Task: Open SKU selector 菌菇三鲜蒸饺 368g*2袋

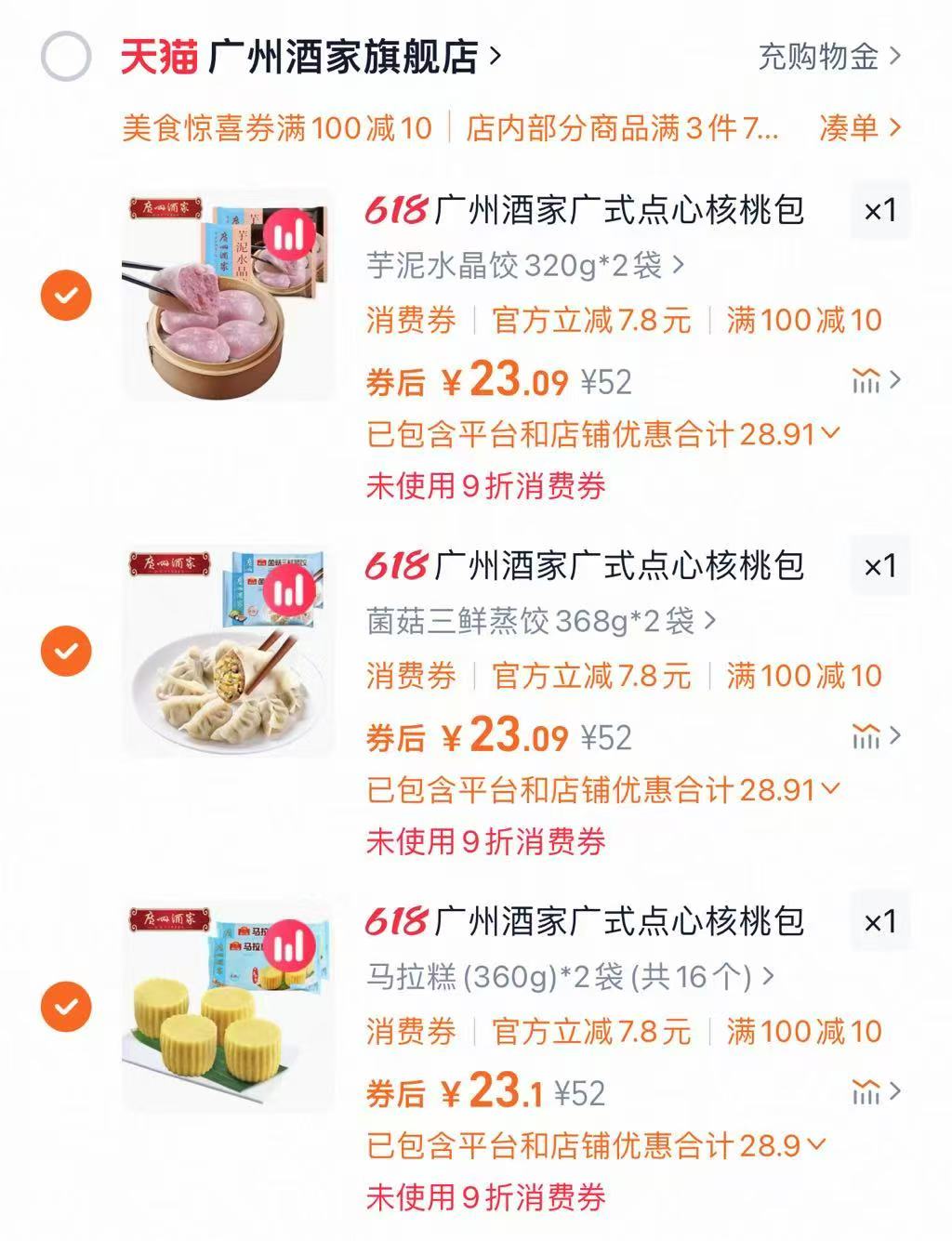Action: tap(525, 621)
